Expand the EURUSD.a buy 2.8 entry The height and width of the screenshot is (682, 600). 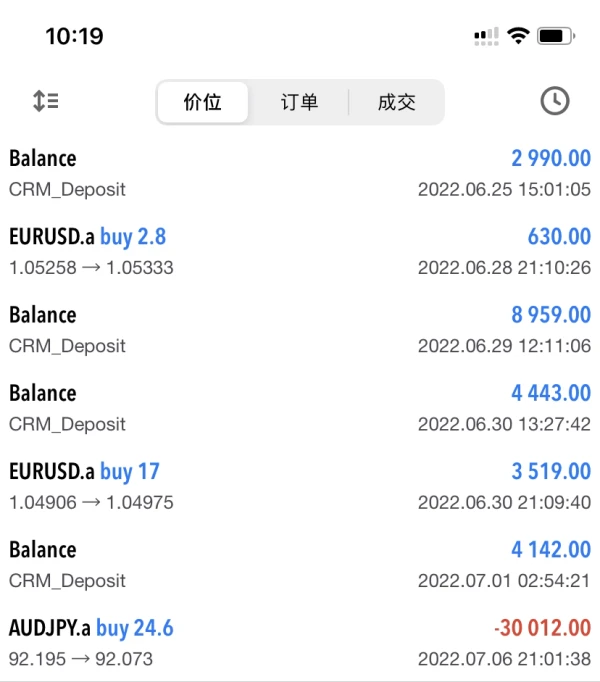300,251
